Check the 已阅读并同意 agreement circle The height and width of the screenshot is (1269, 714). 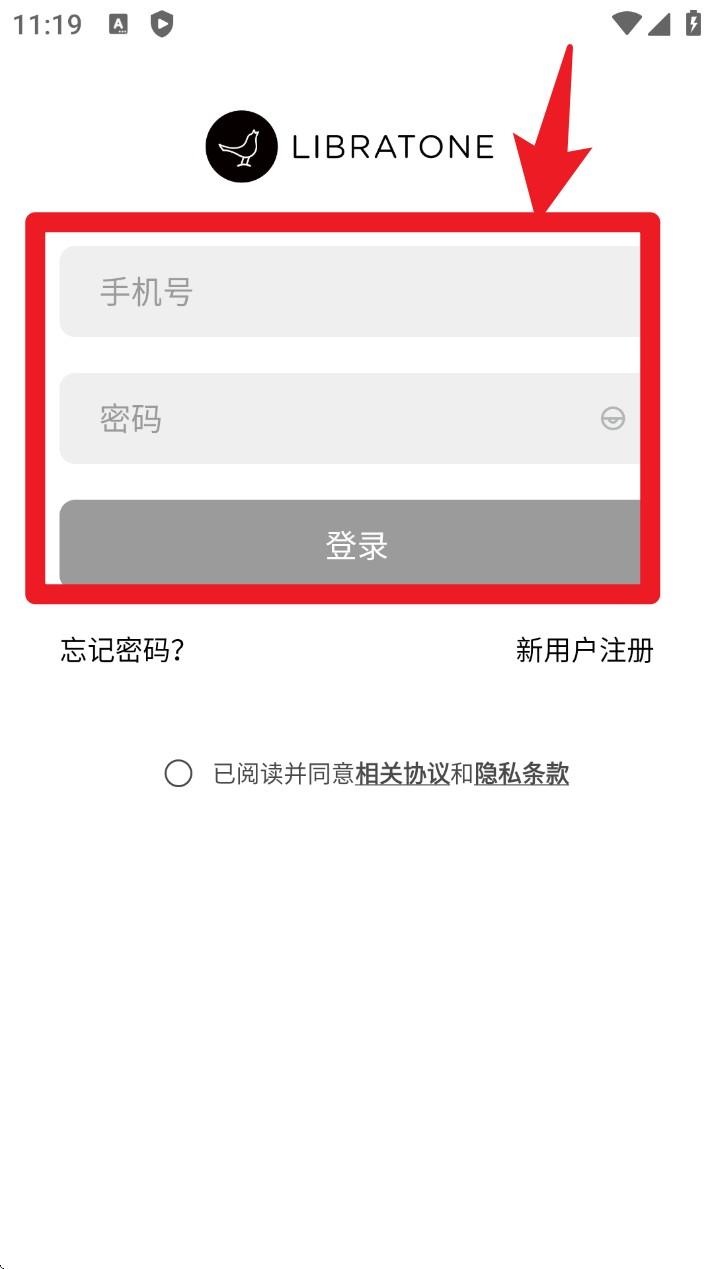tap(178, 773)
